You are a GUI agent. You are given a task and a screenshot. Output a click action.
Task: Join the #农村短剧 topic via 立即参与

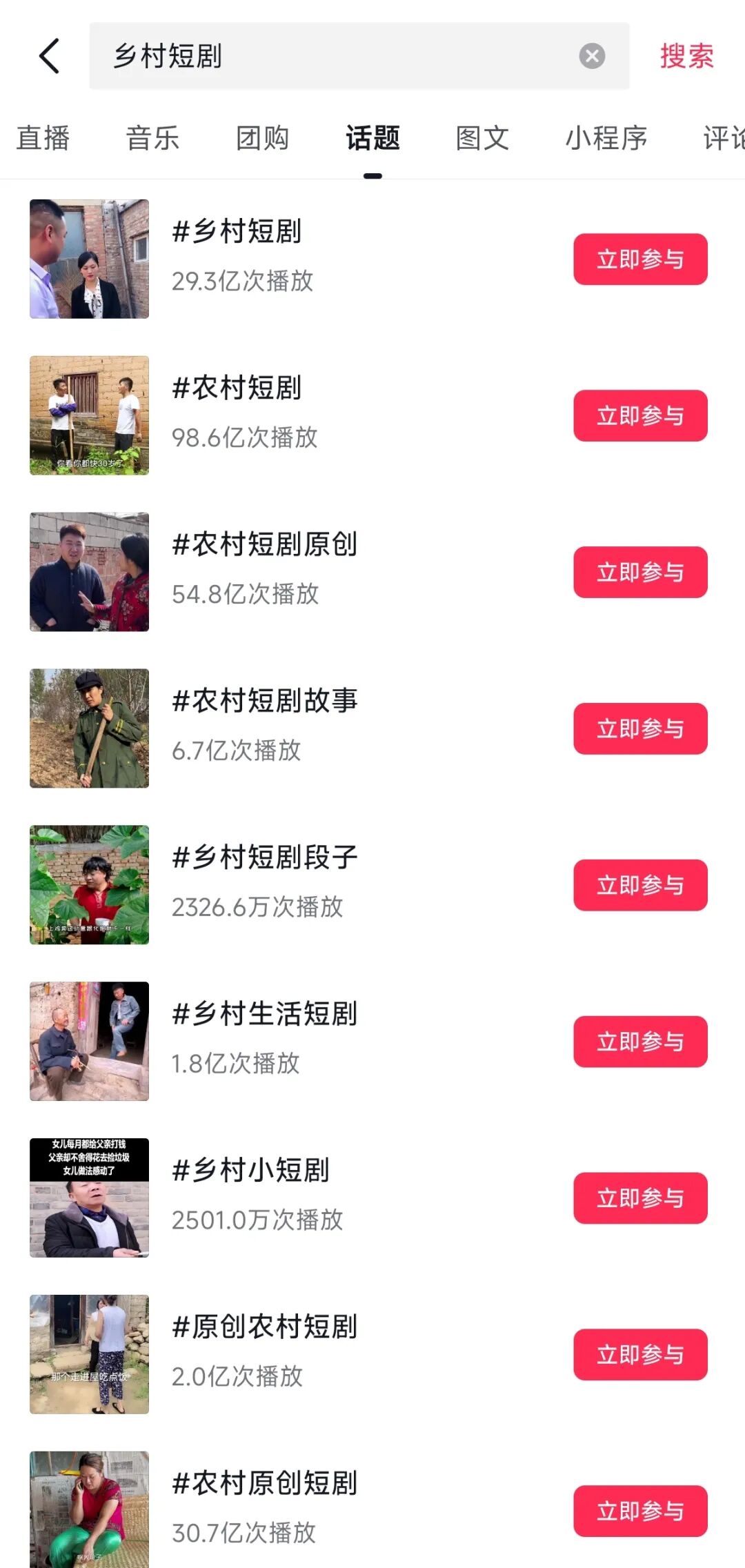(640, 416)
